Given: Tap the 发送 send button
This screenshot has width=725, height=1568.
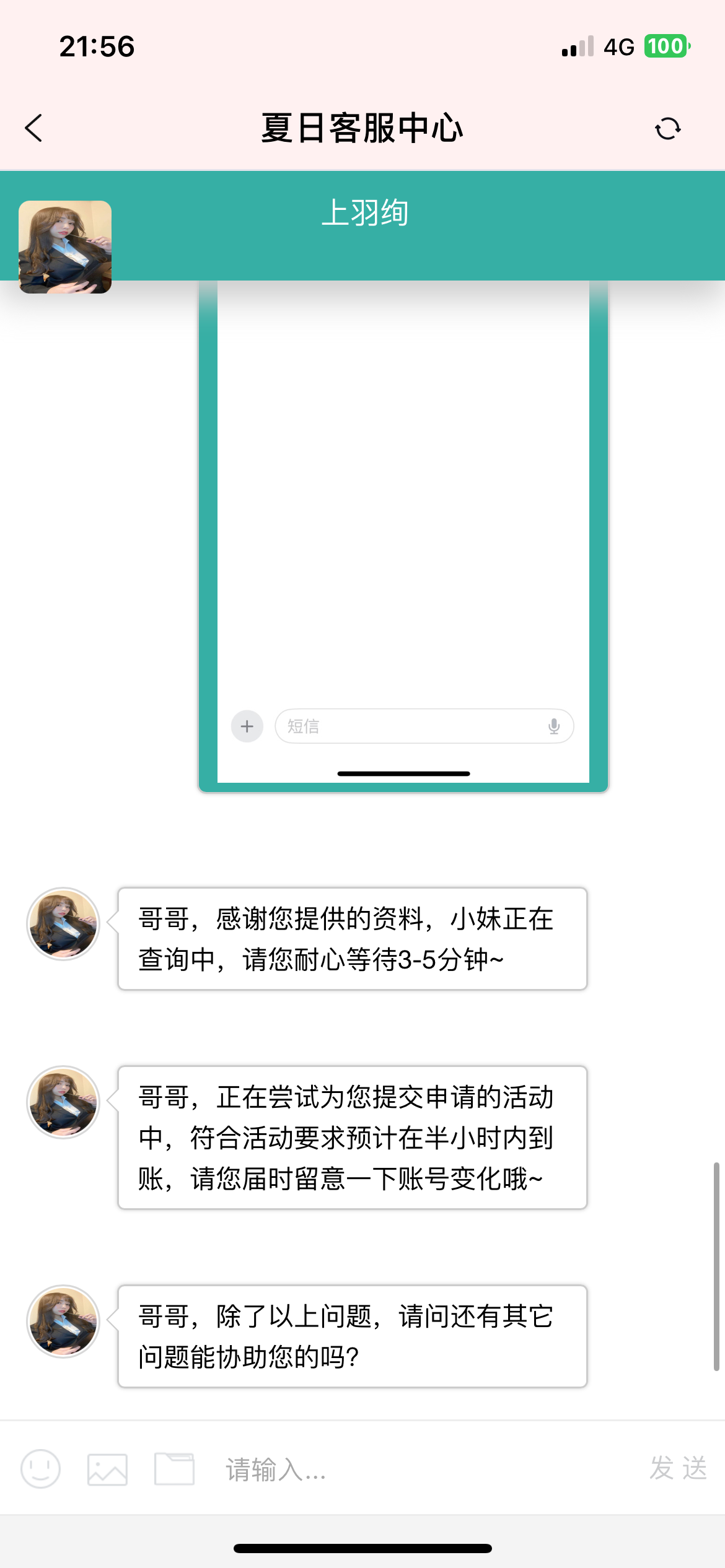Looking at the screenshot, I should click(x=678, y=1468).
